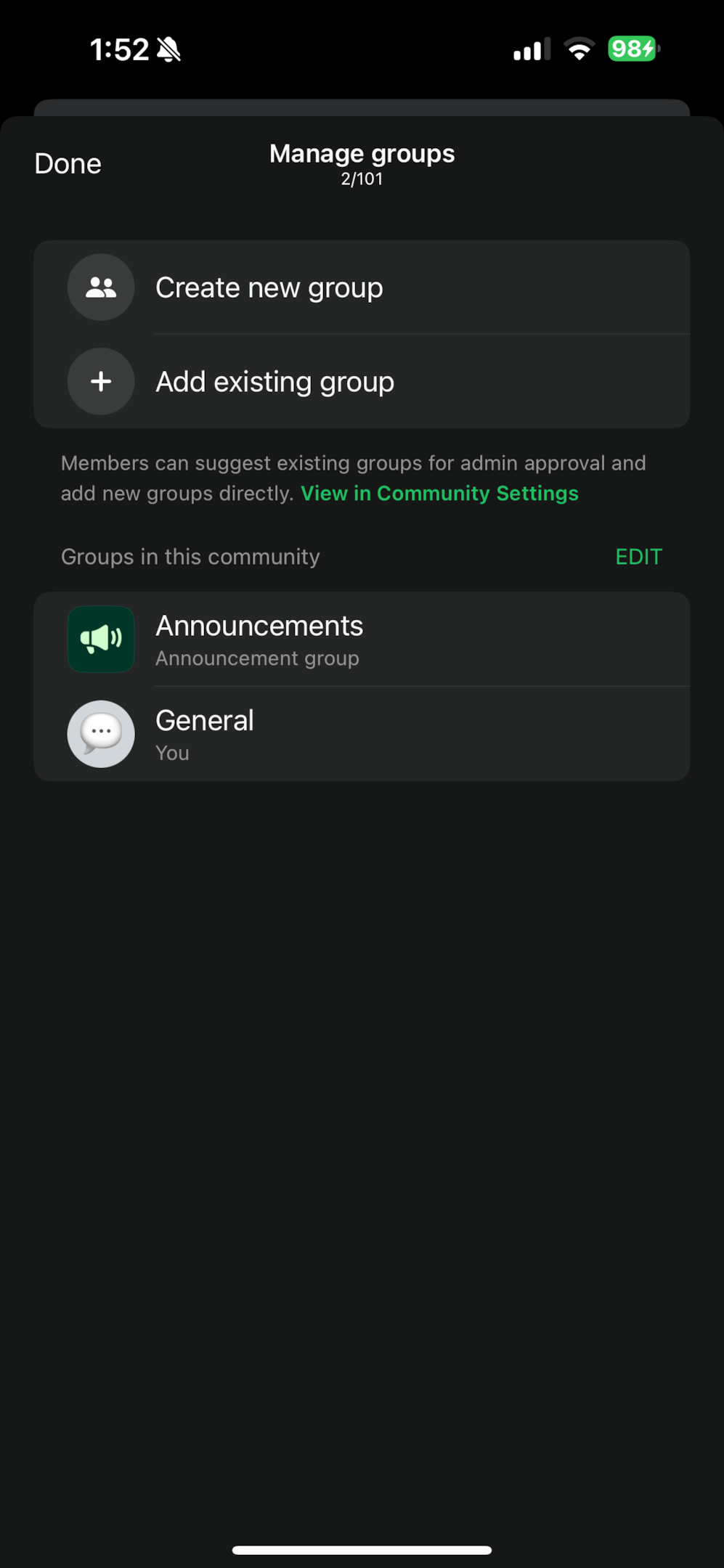Tap the Manage groups title header

click(361, 153)
